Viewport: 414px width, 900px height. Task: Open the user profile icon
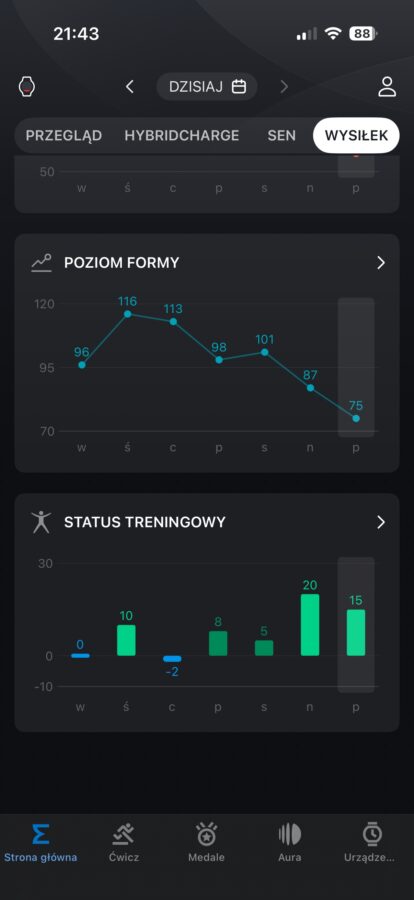(387, 87)
